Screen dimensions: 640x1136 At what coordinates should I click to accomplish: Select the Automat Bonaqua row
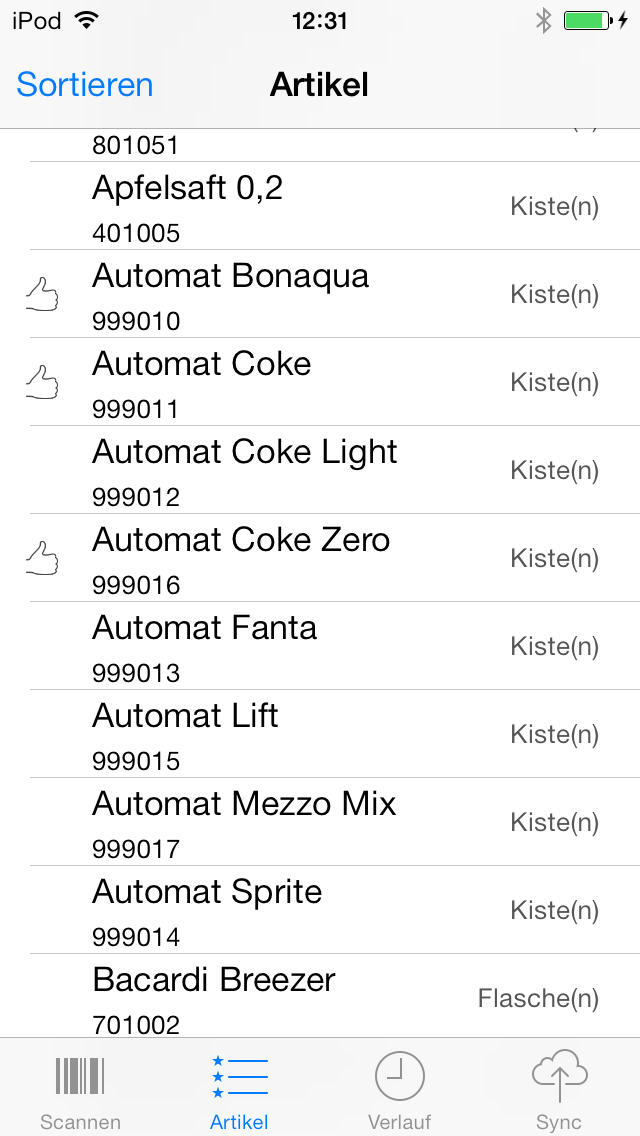pos(320,294)
